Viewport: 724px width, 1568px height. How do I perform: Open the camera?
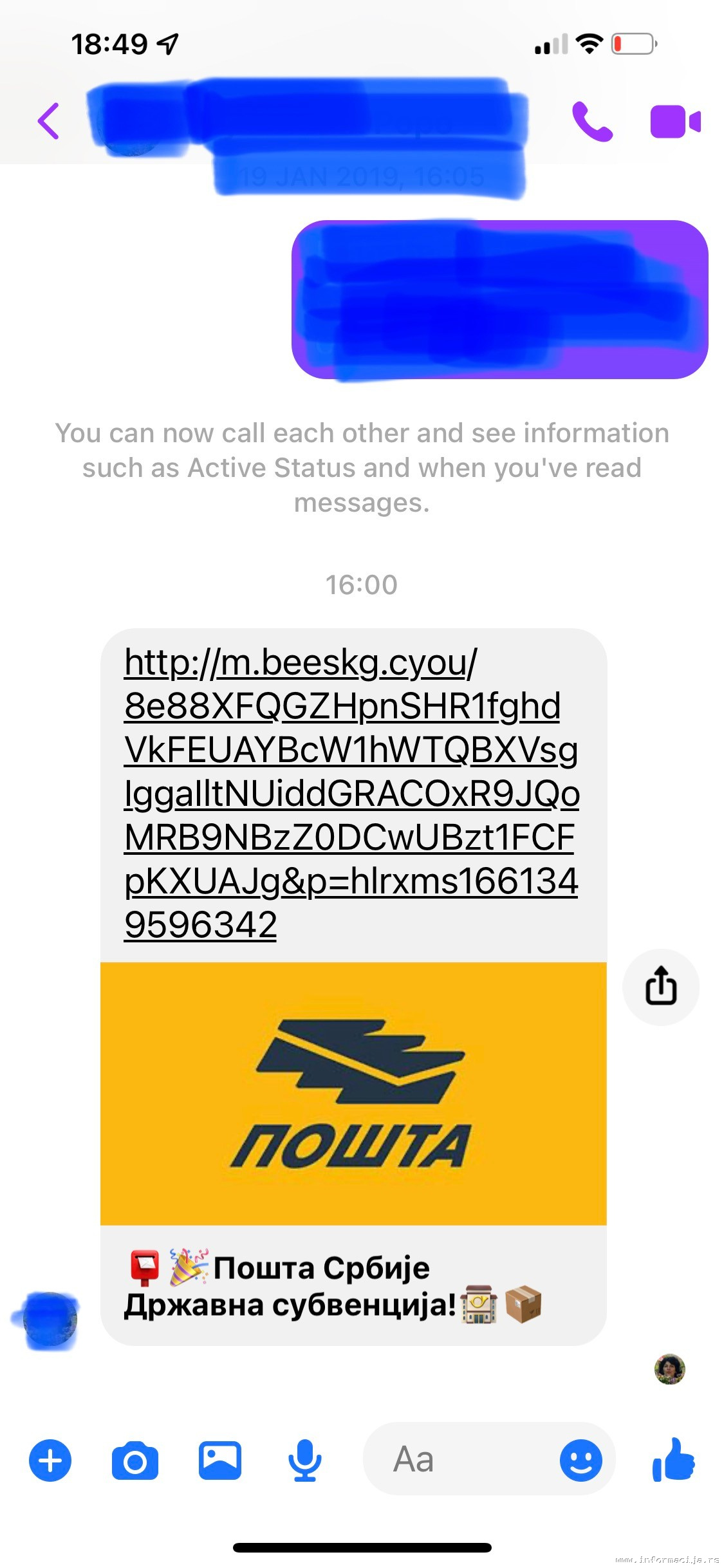135,1460
